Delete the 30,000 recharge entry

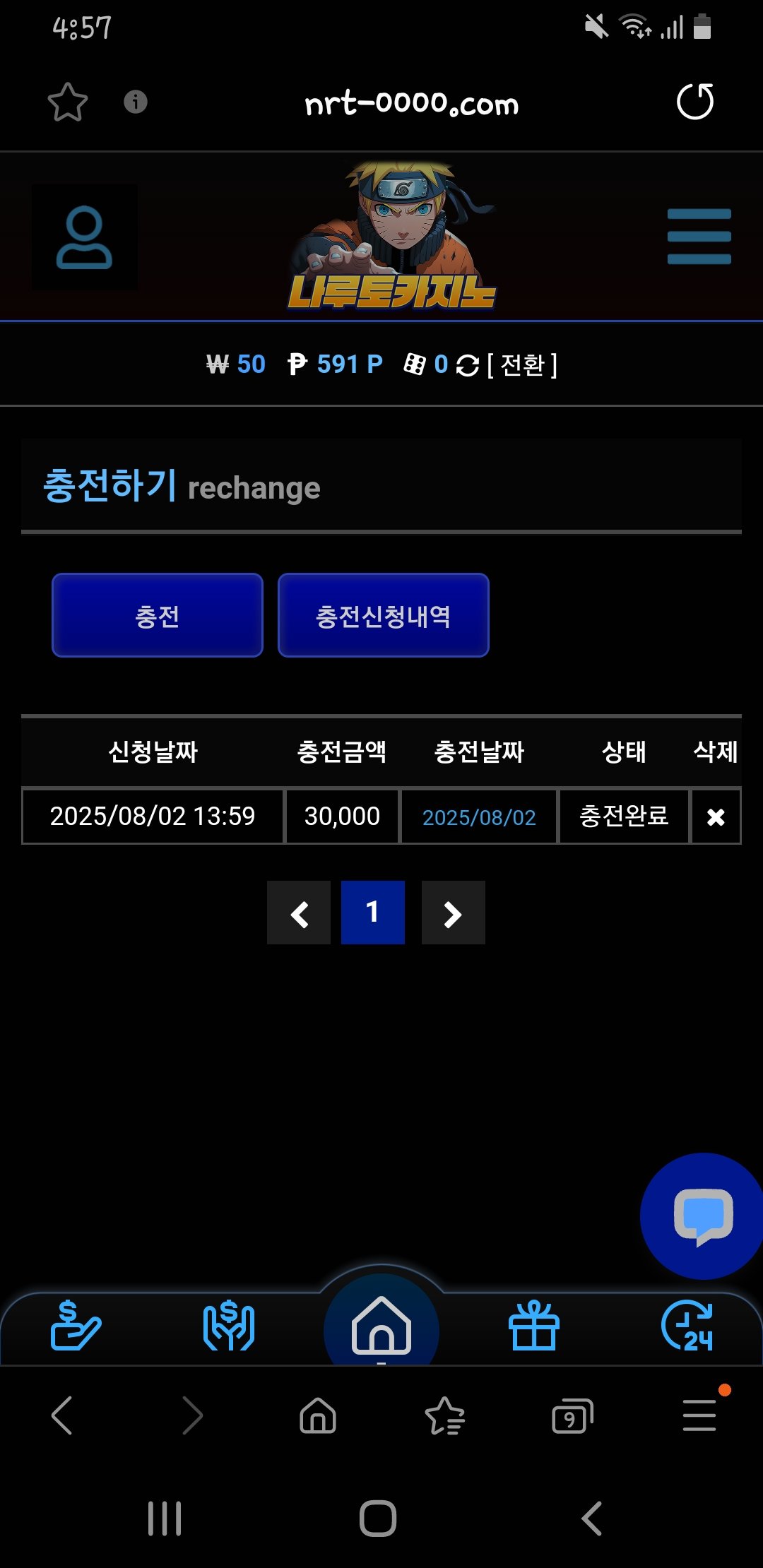(x=716, y=817)
